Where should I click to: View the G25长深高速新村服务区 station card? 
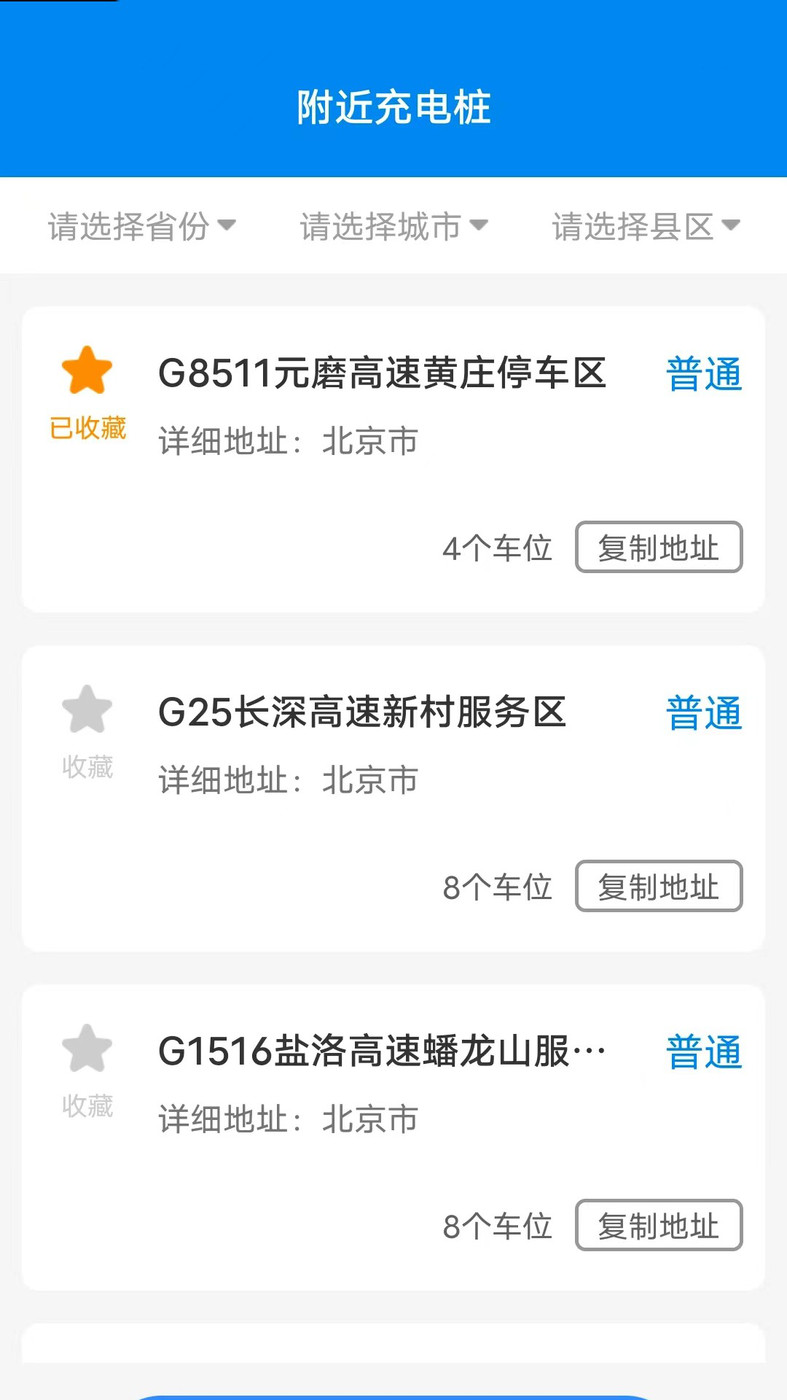coord(362,713)
